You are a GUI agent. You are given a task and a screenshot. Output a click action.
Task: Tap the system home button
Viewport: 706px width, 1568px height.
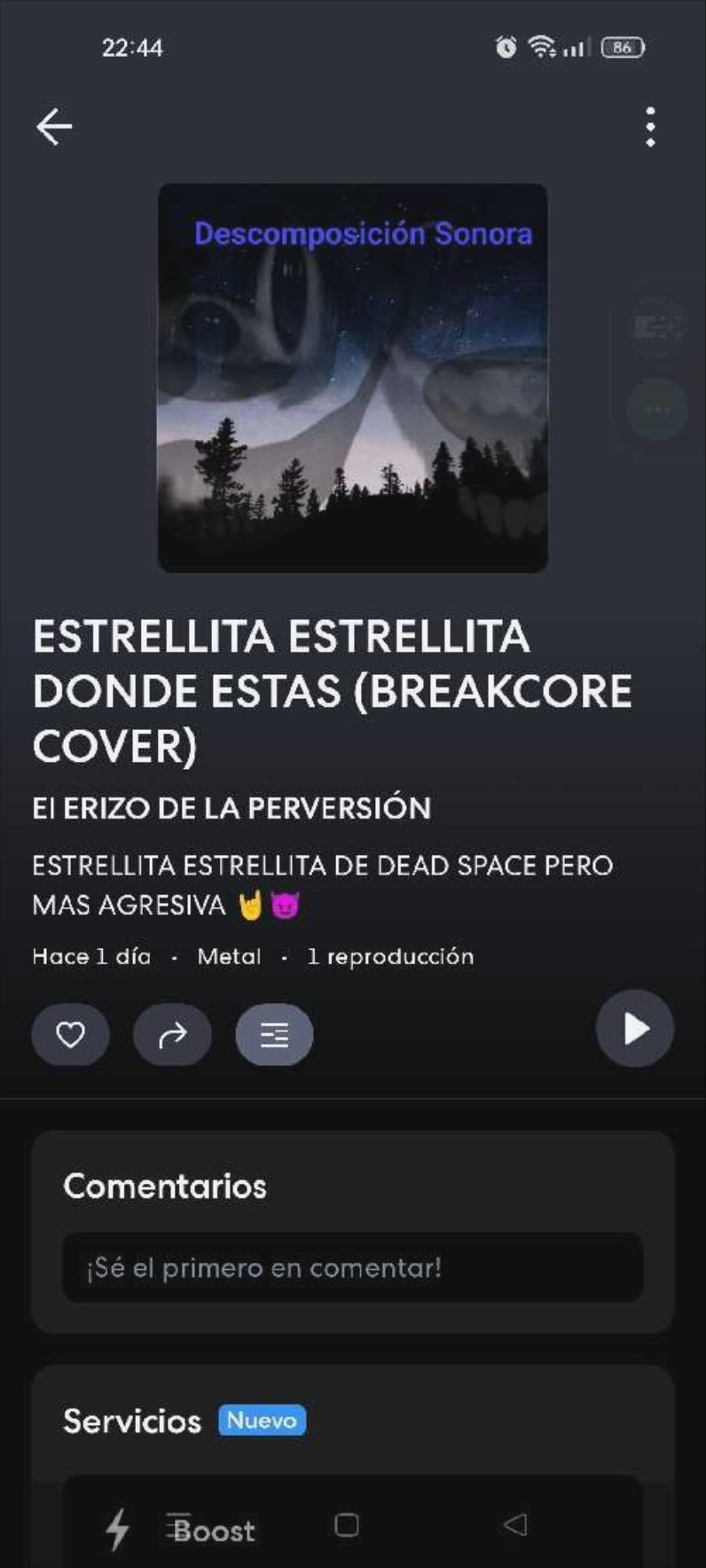[x=347, y=1525]
